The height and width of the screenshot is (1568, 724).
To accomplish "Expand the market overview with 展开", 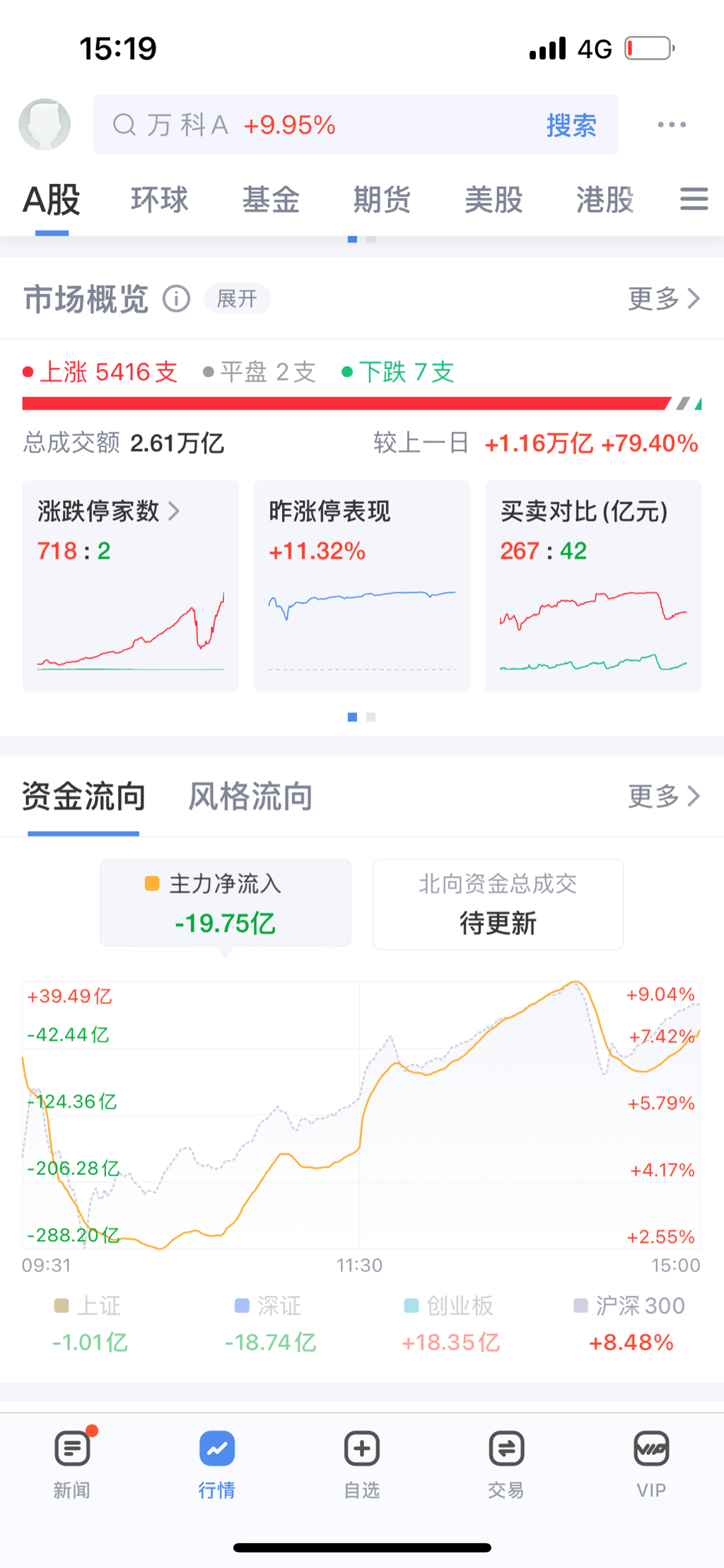I will 237,298.
